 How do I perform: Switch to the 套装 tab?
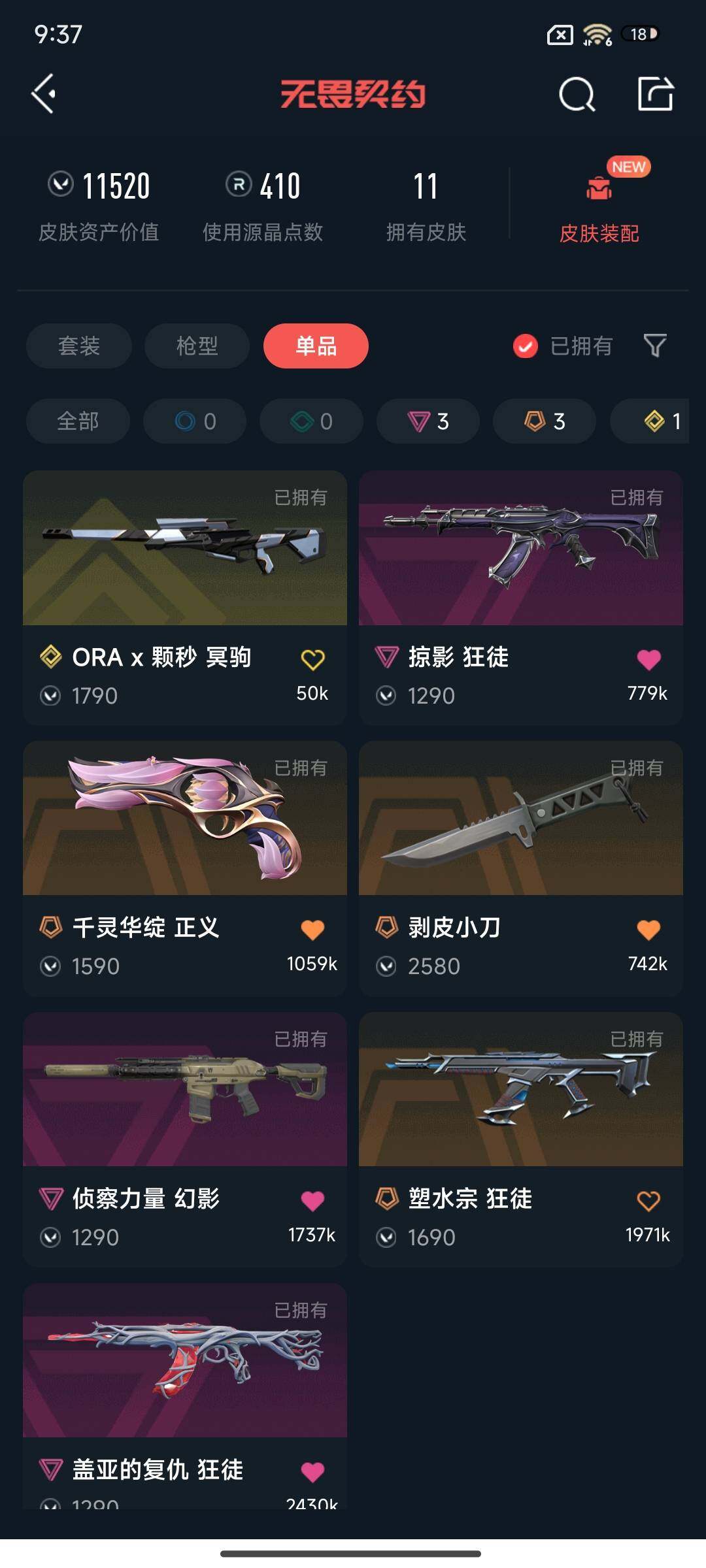point(79,346)
